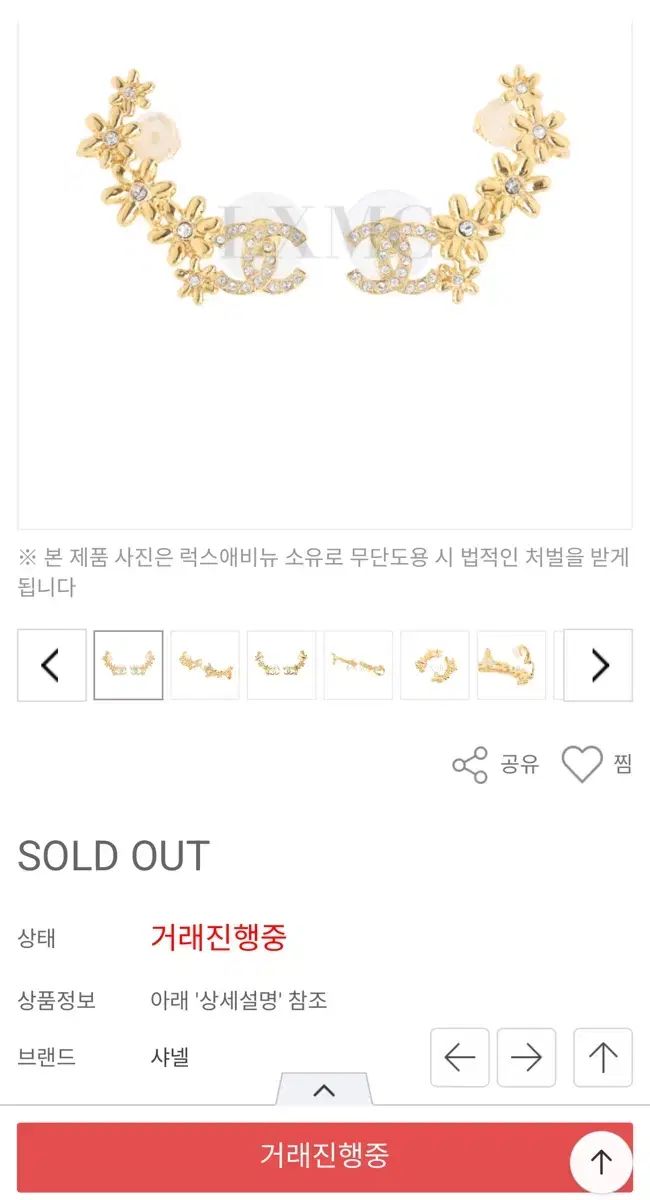The image size is (650, 1200).
Task: Expand the bottom panel chevron tab
Action: 324,1090
